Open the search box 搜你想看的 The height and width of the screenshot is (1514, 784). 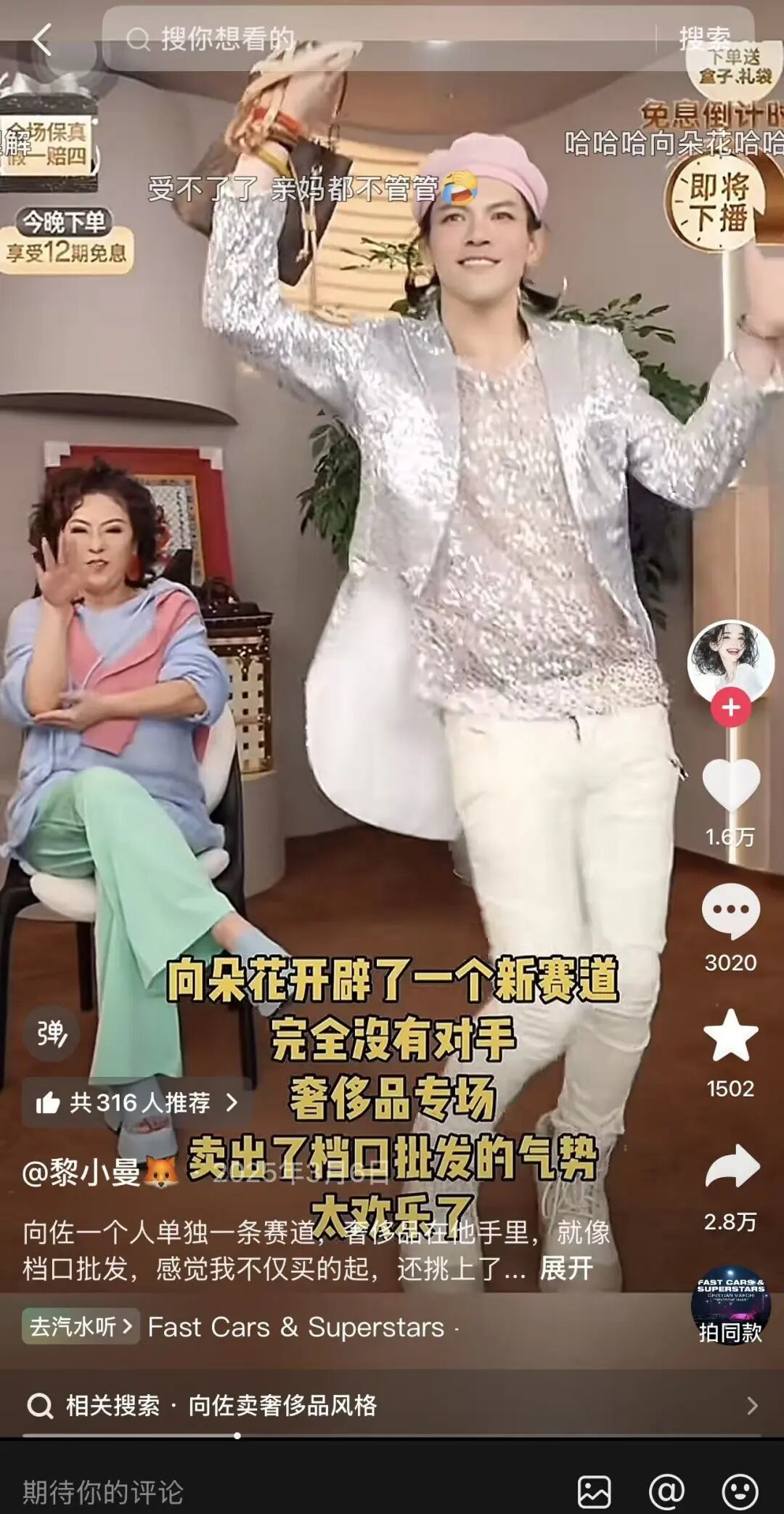coord(377,39)
